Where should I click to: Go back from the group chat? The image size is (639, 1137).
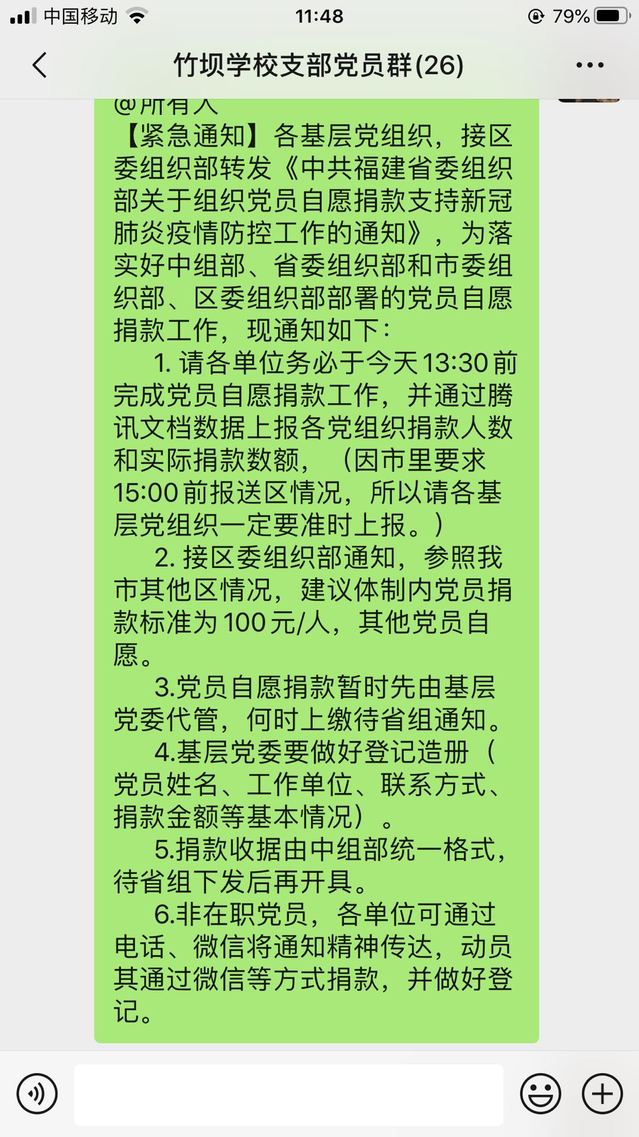39,65
